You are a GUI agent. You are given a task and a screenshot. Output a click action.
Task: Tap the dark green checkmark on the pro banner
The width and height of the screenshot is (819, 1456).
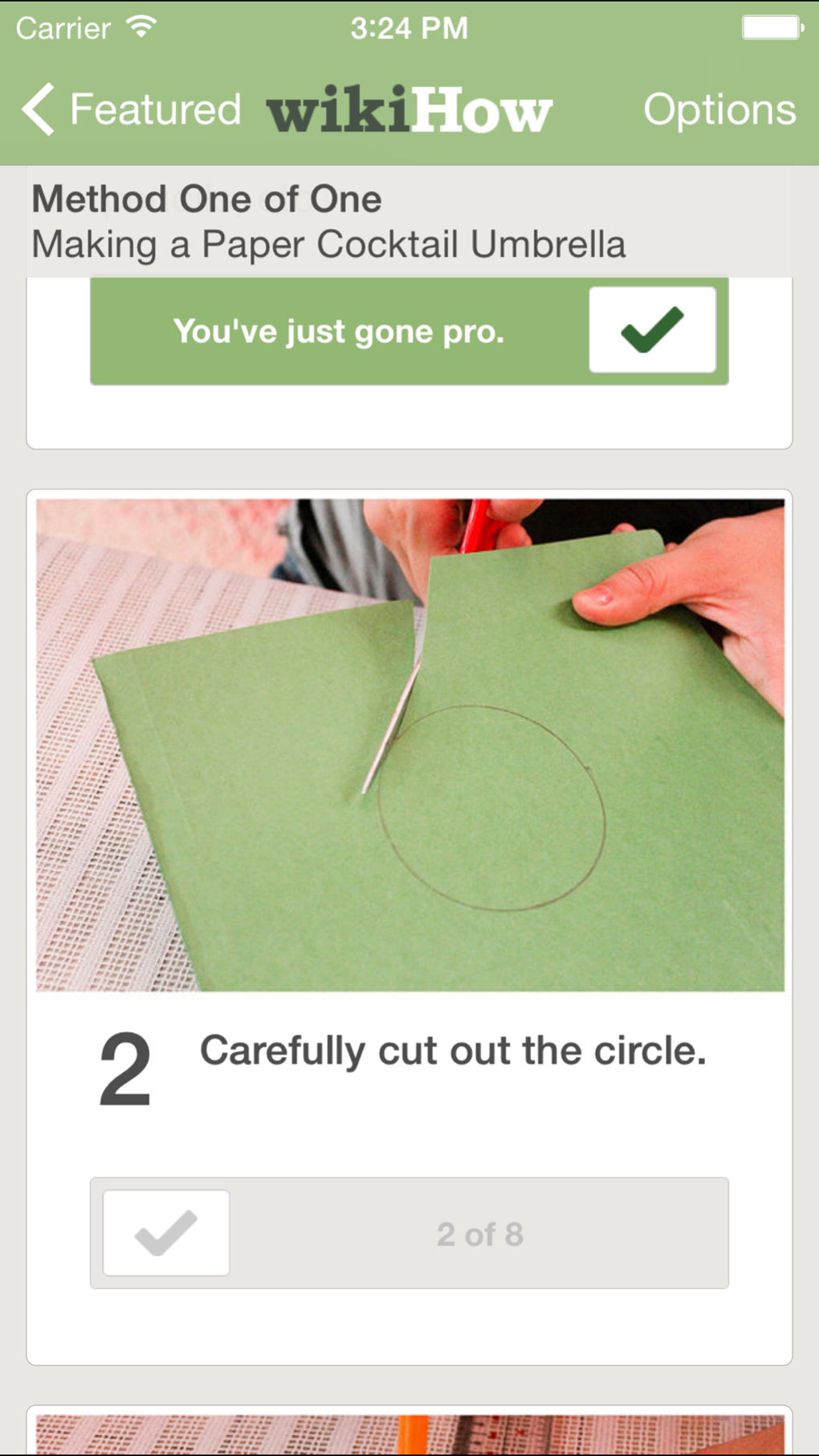pyautogui.click(x=652, y=329)
